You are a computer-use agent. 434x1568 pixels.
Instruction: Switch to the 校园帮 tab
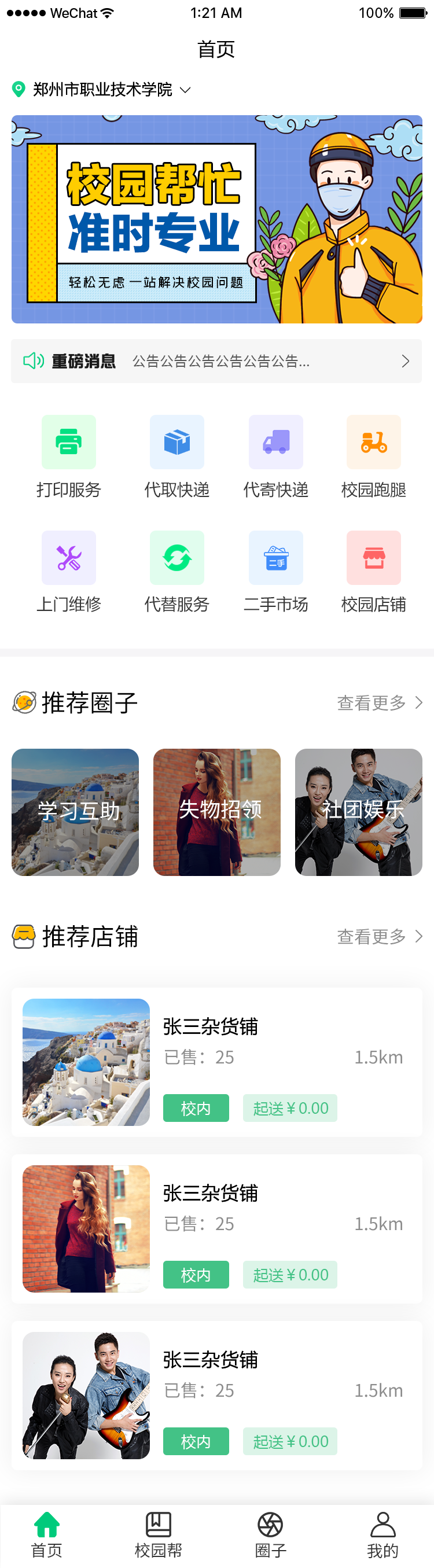[158, 1534]
